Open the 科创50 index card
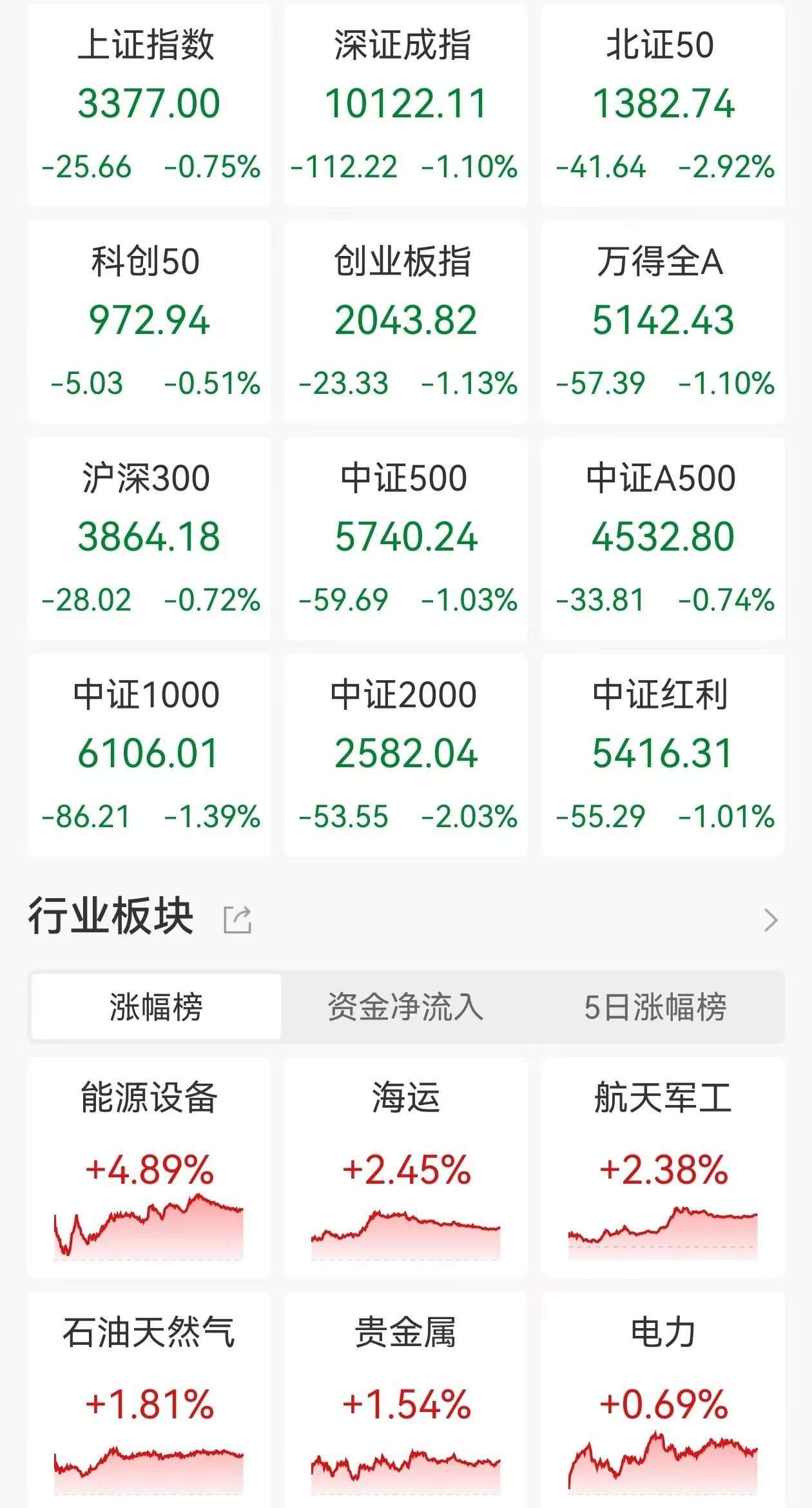The height and width of the screenshot is (1508, 812). tap(149, 322)
